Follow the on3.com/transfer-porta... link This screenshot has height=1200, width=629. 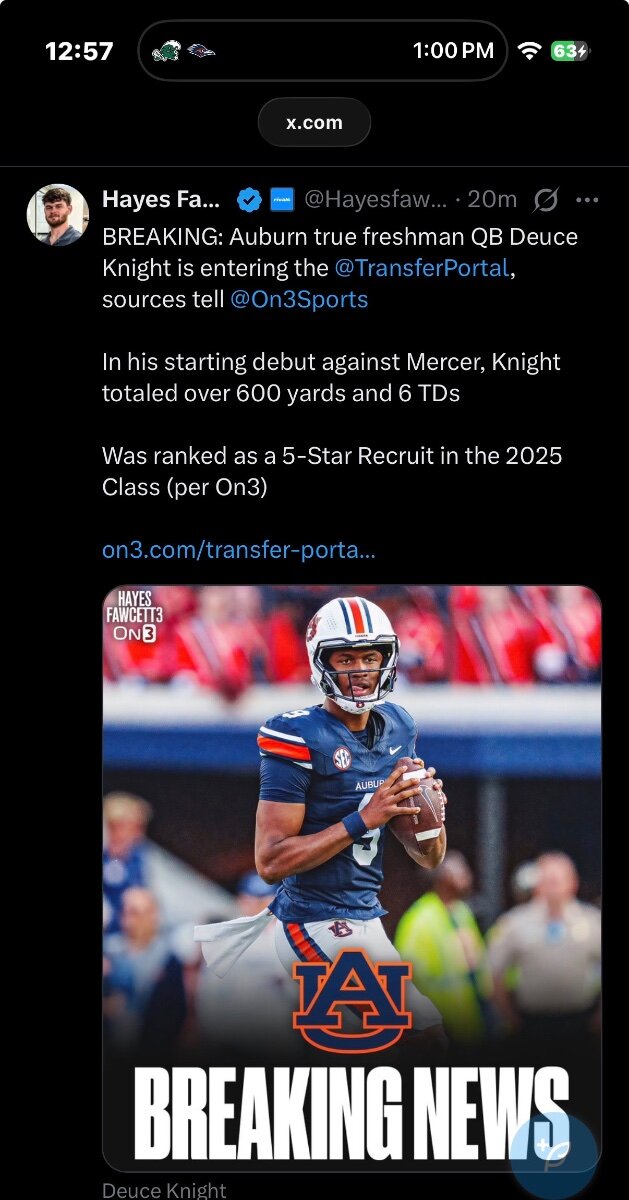239,549
